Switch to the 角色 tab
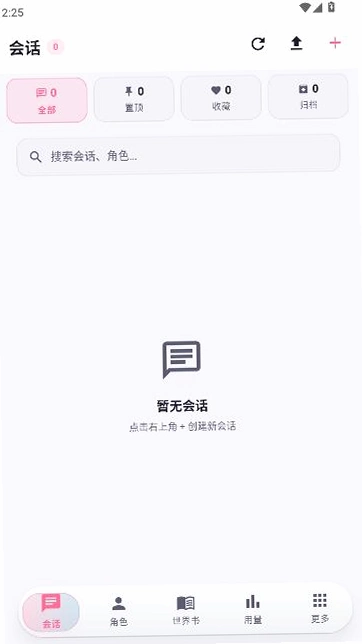Screen dimensions: 362x644 tap(119, 611)
